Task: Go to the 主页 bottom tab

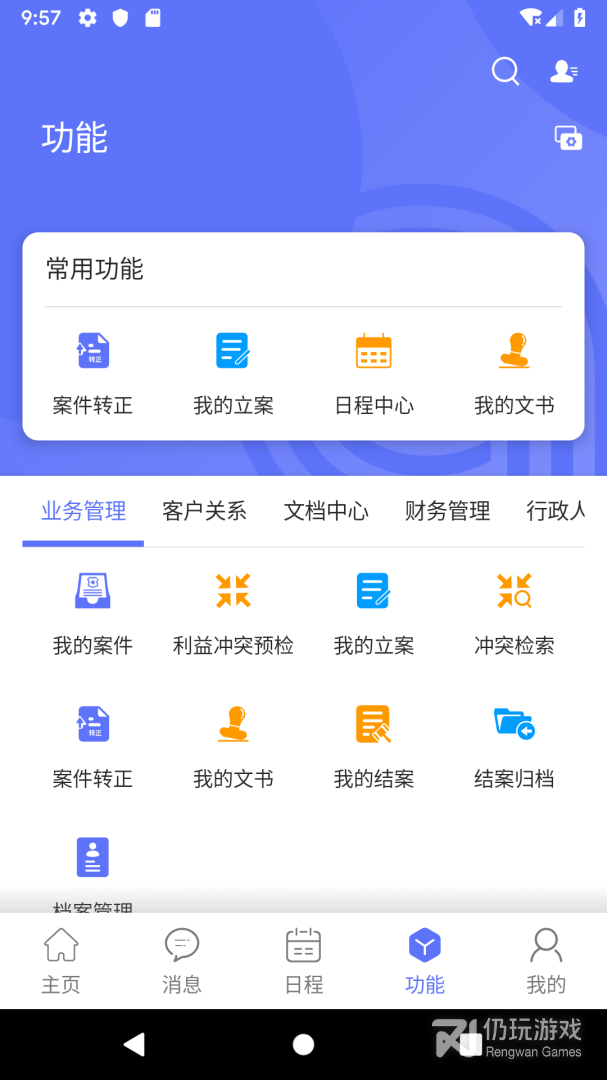Action: [61, 960]
